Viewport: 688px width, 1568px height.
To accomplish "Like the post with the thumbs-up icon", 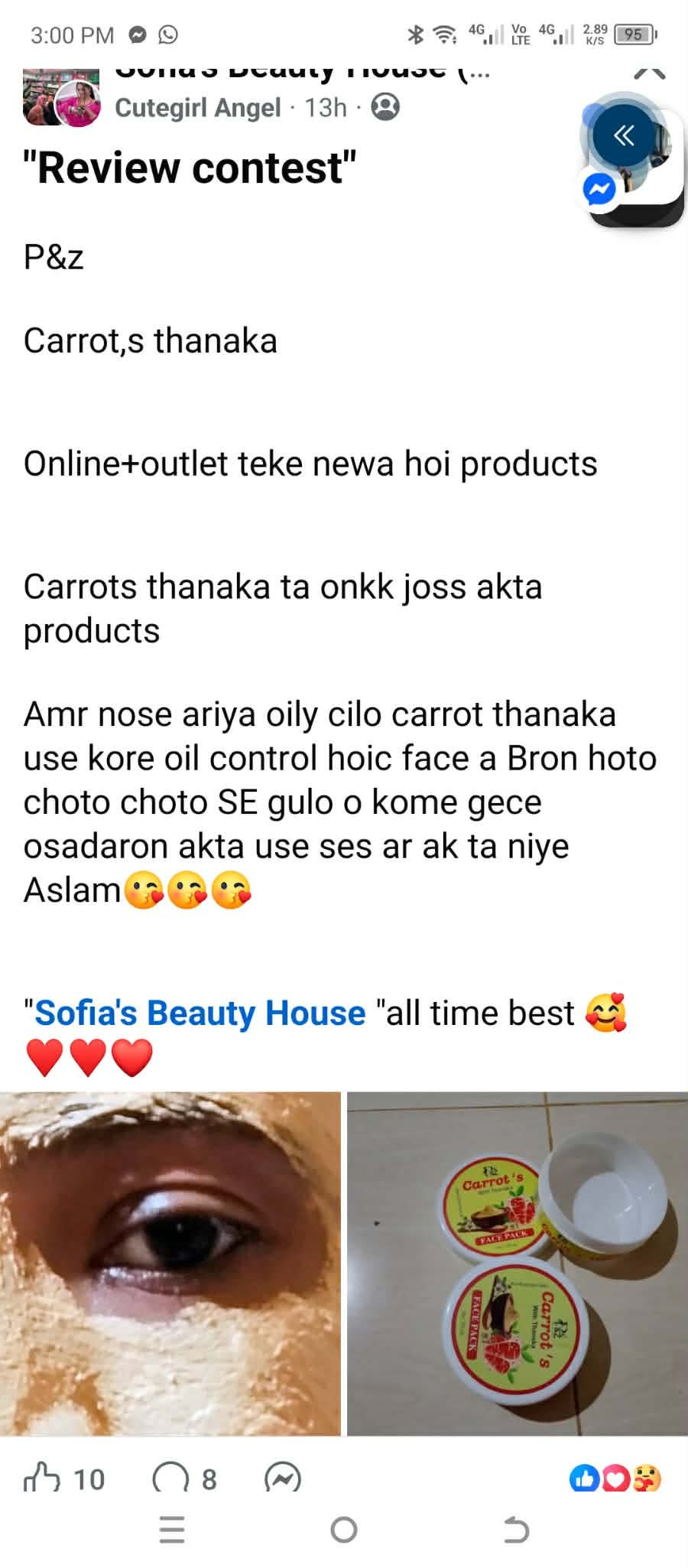I will click(42, 1479).
